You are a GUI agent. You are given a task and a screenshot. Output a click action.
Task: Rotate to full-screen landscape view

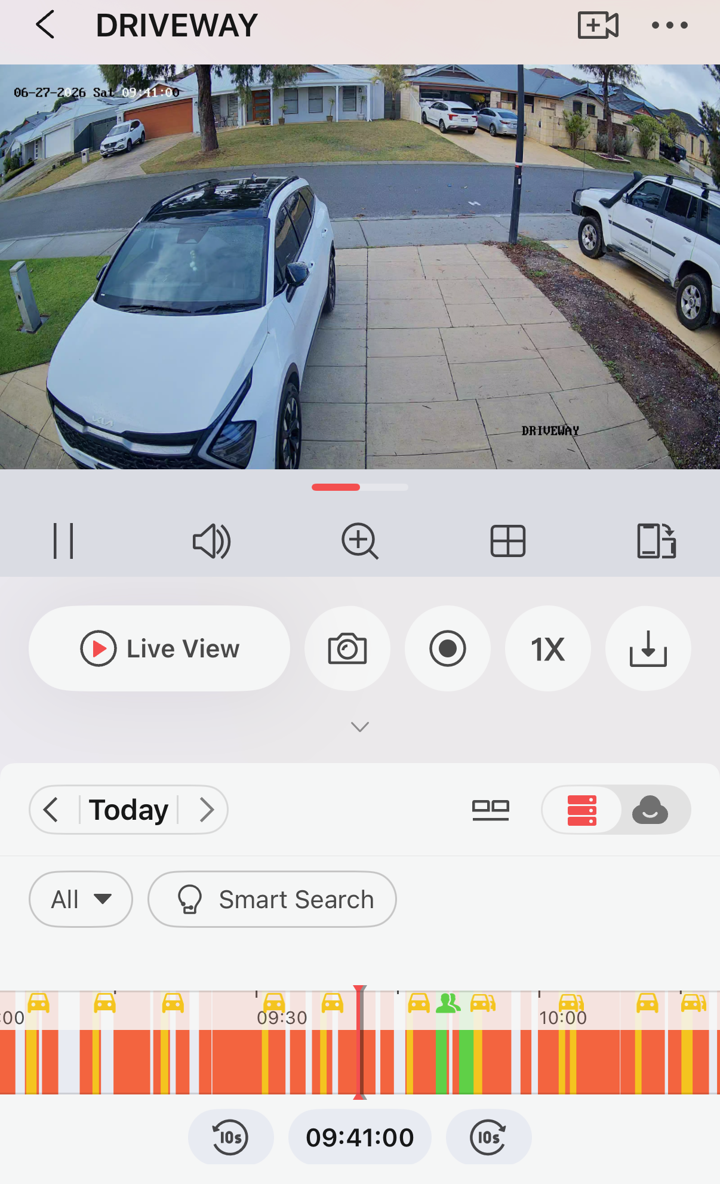coord(656,541)
